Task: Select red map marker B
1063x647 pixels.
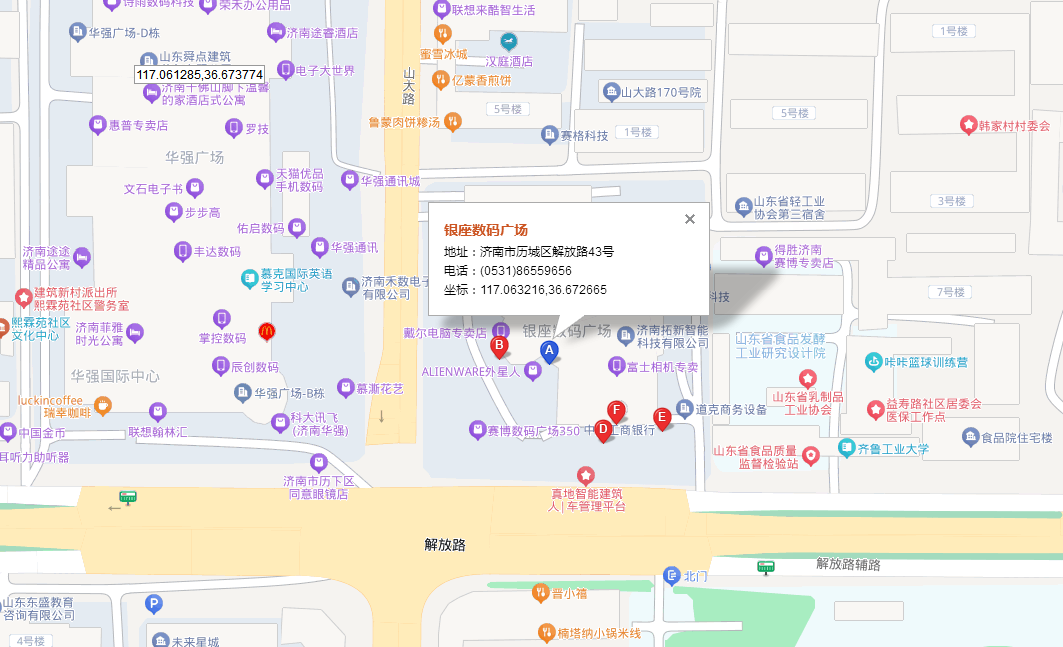Action: tap(499, 346)
